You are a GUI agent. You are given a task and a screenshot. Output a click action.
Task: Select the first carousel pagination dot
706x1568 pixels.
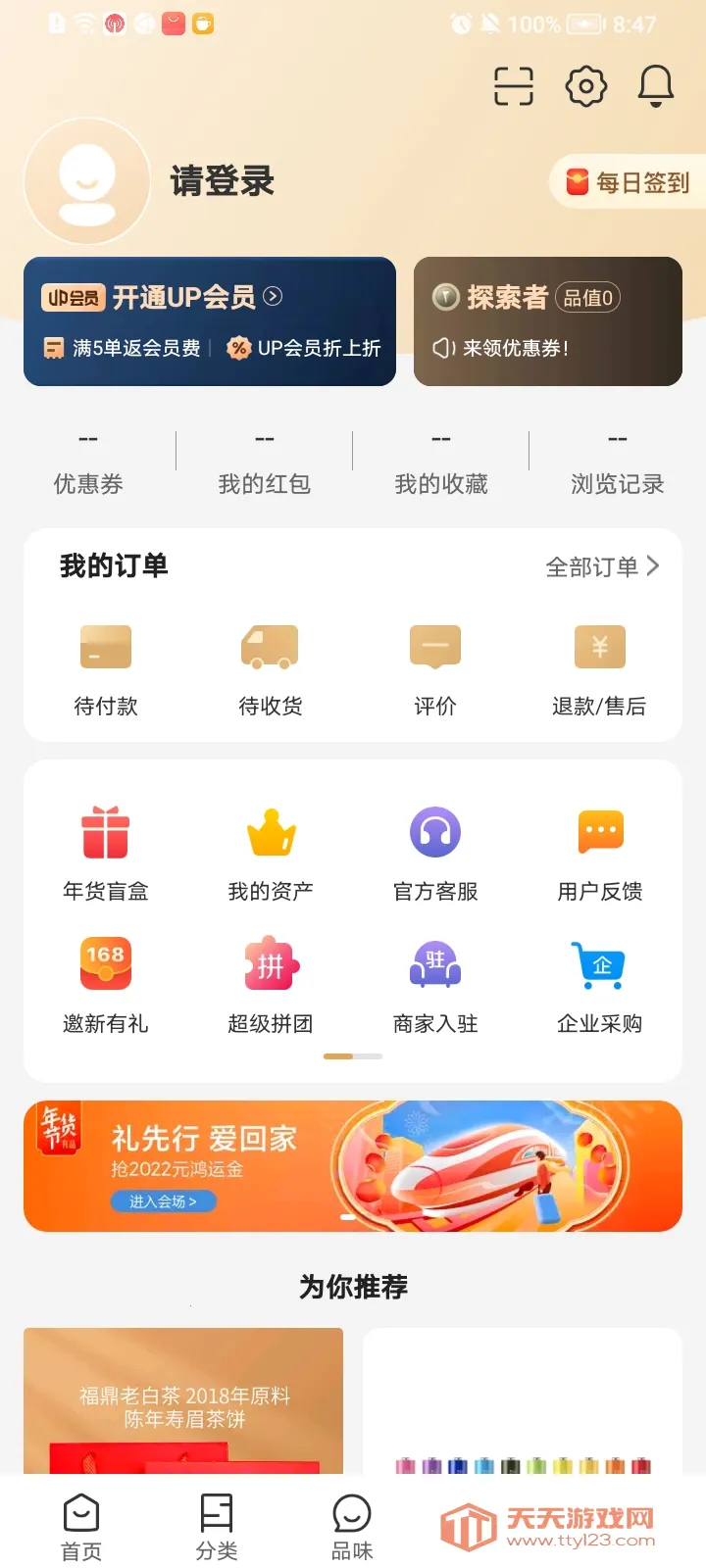pos(338,1055)
